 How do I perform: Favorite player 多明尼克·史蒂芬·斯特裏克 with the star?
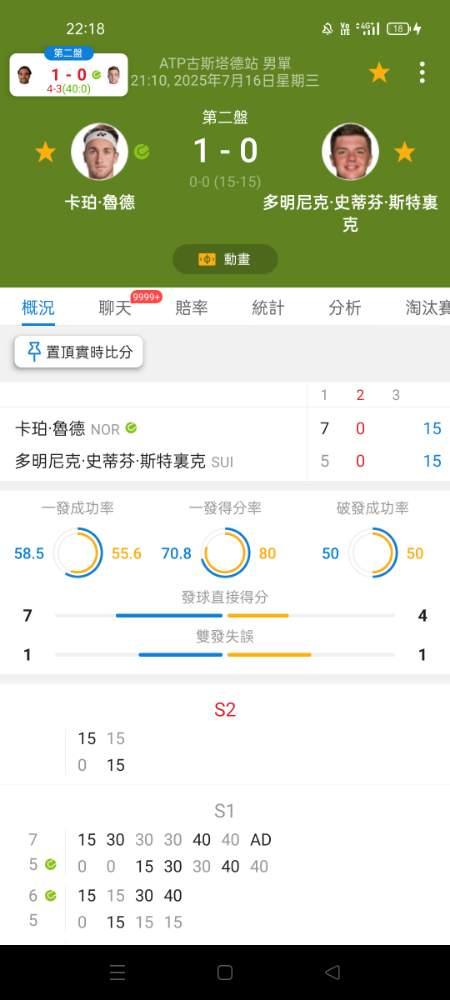(x=404, y=152)
